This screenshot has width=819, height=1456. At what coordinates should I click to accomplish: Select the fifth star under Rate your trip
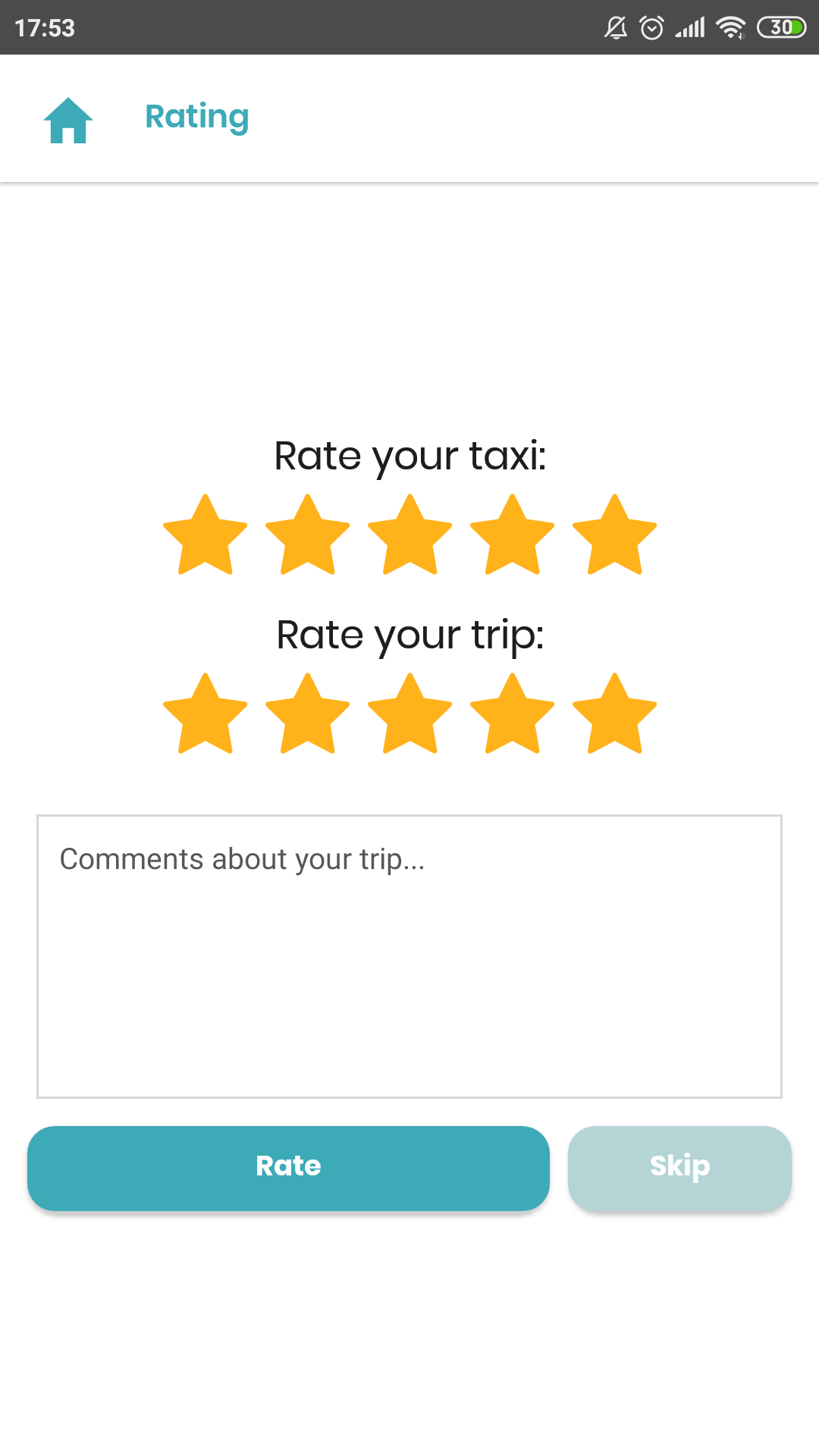[615, 714]
